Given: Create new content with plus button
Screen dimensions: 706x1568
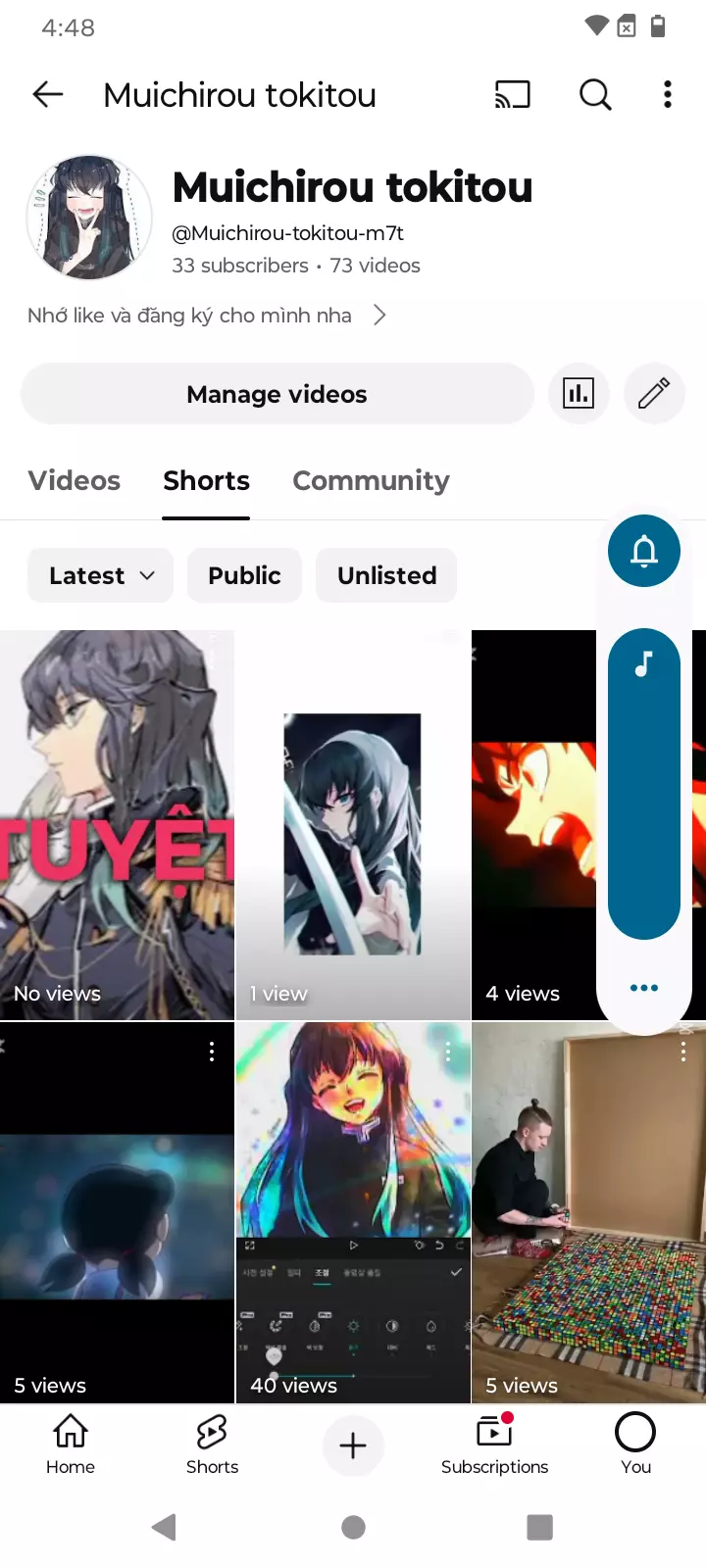Looking at the screenshot, I should [353, 1445].
